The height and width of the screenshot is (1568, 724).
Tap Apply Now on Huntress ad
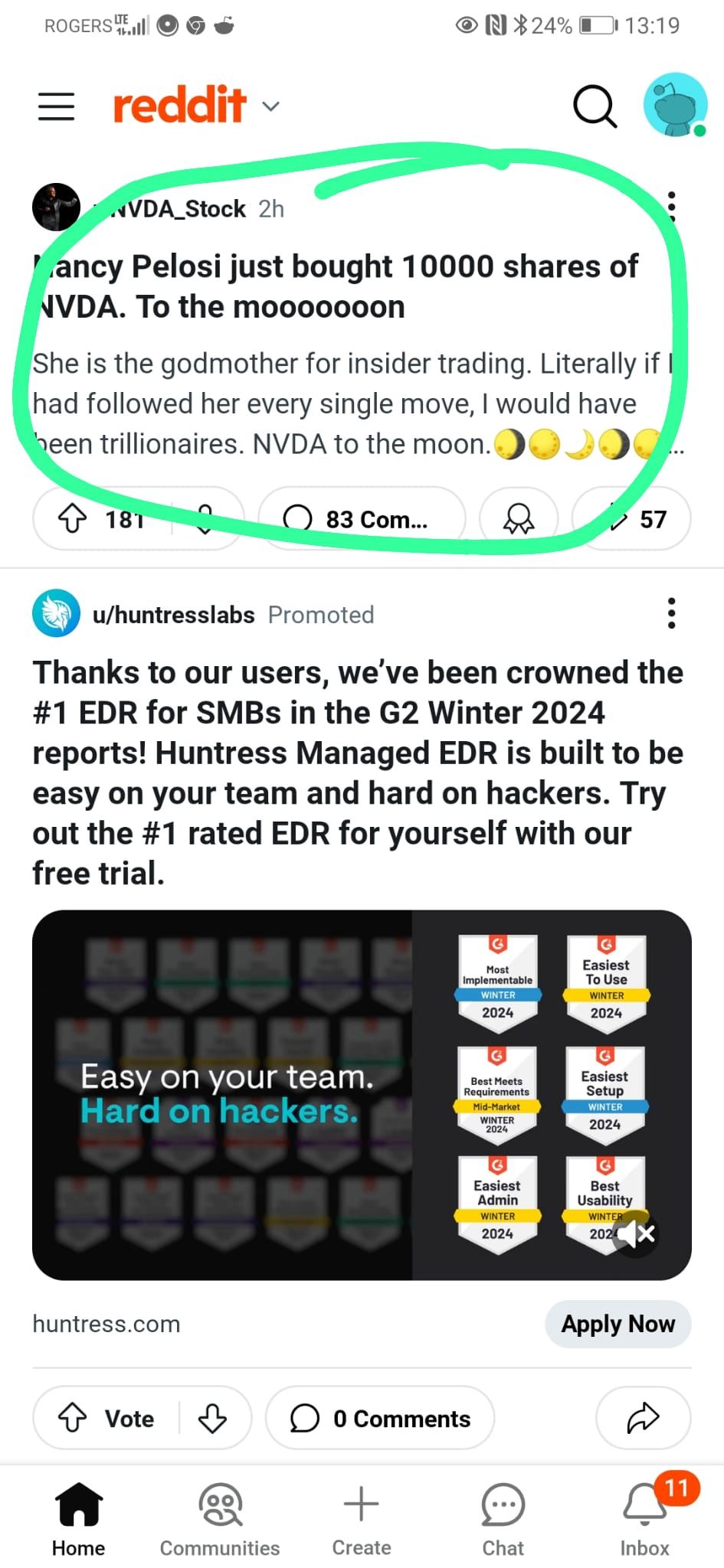click(x=618, y=1324)
